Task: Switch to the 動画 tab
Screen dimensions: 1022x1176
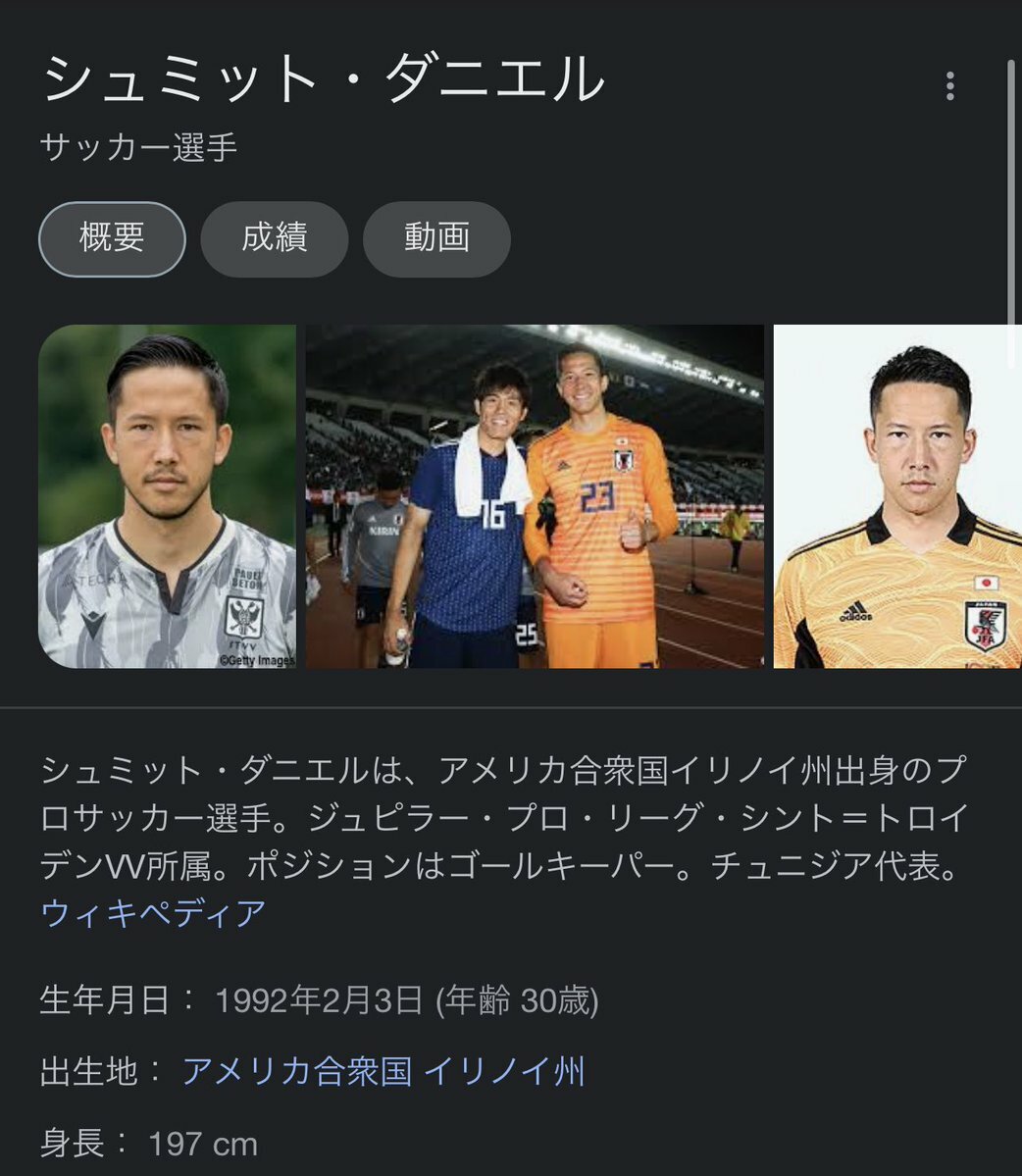Action: pos(436,238)
